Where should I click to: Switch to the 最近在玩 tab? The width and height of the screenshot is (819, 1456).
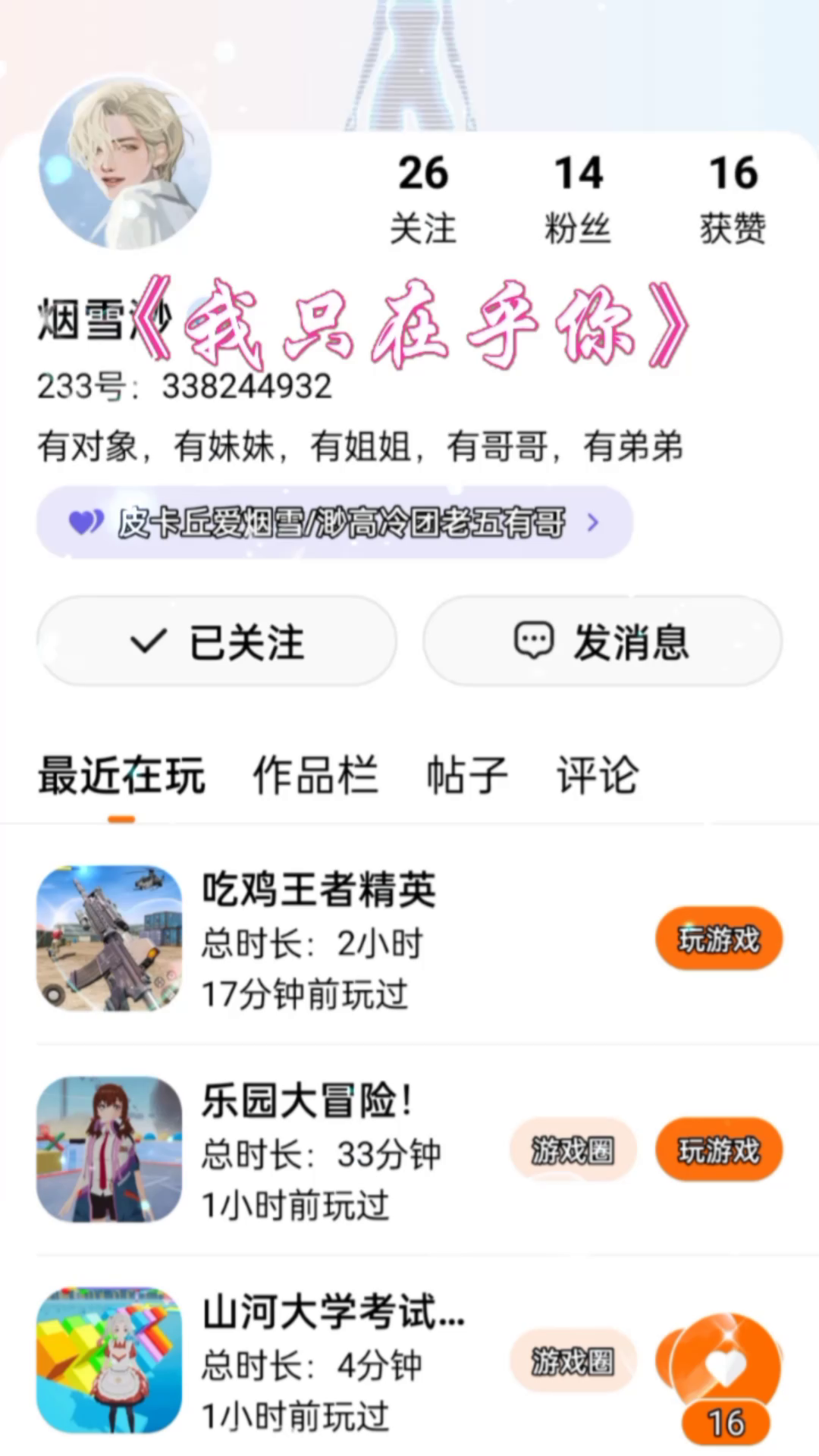[x=121, y=776]
